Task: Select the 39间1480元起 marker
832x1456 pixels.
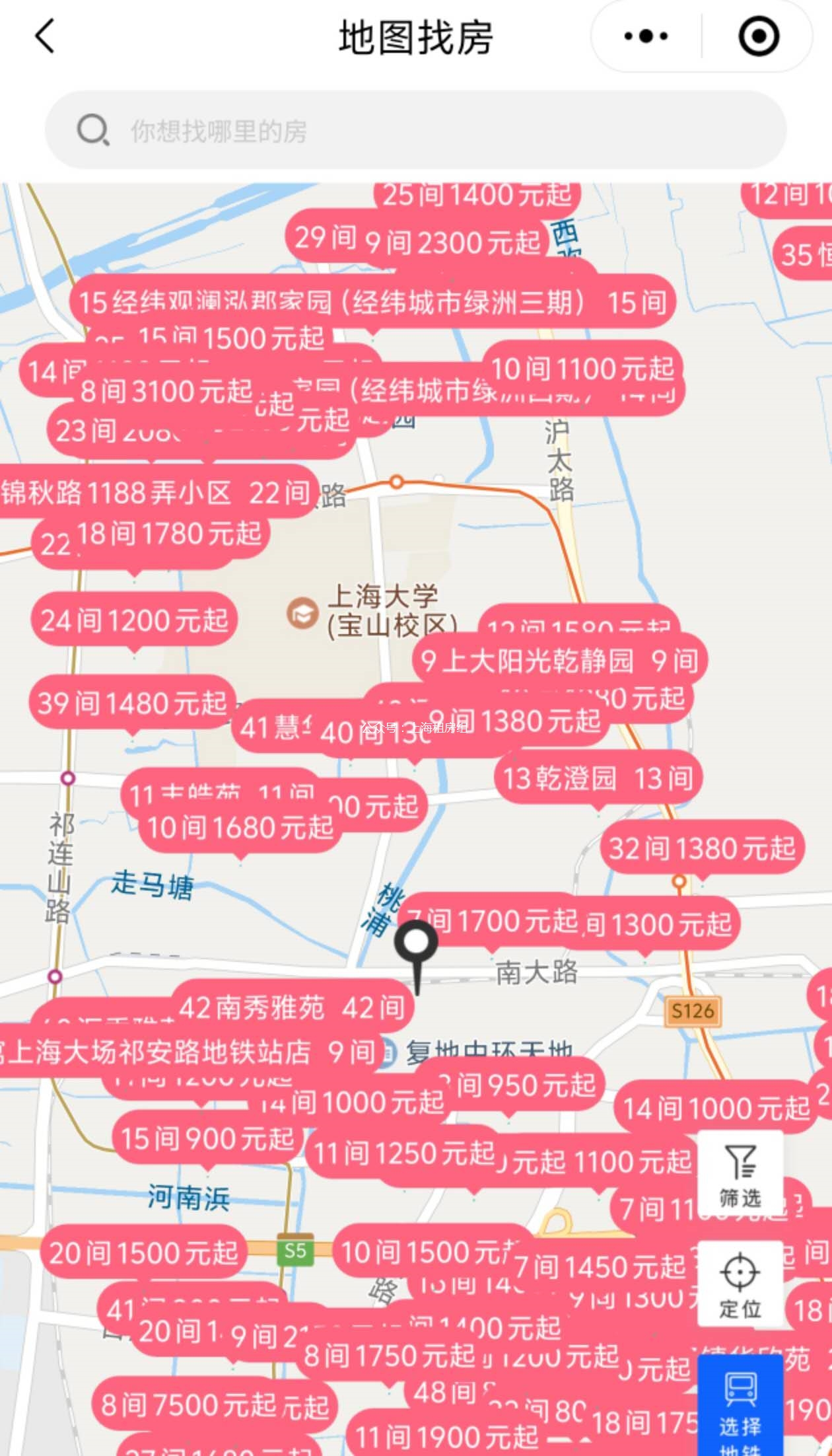Action: (132, 703)
